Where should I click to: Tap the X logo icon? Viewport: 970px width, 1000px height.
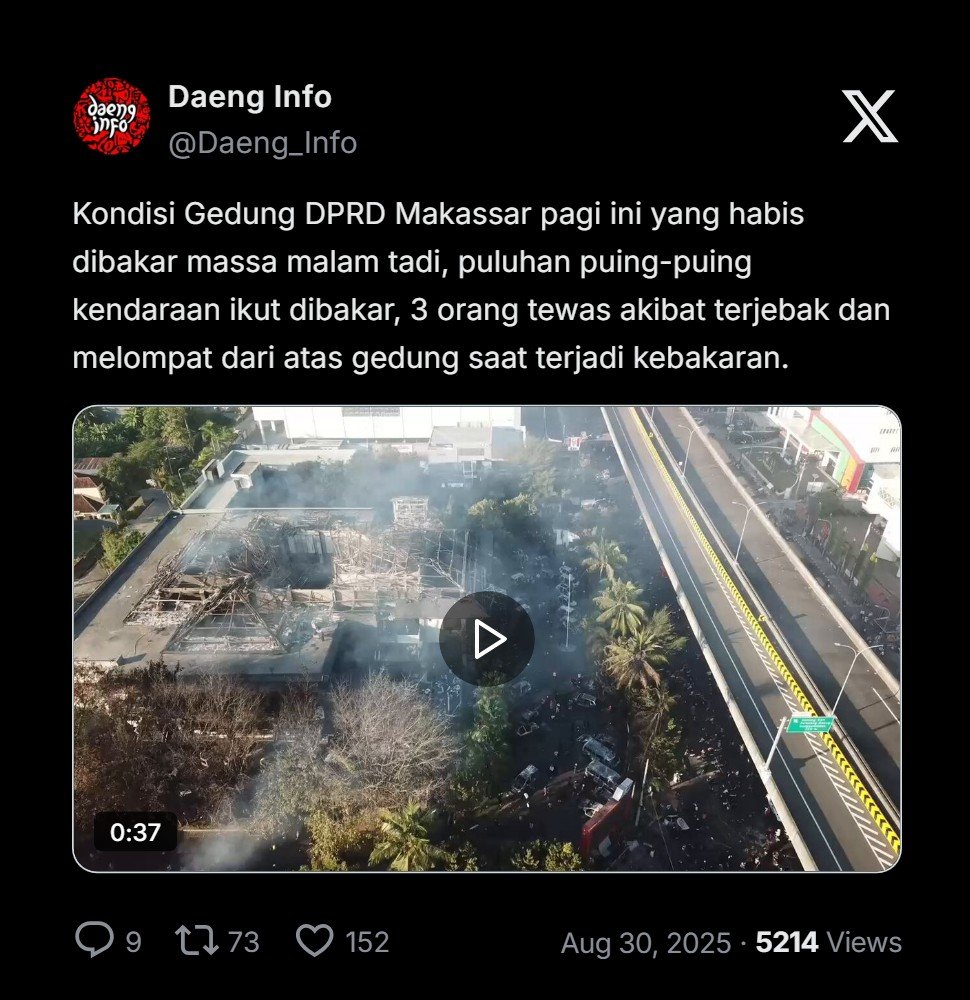tap(869, 116)
